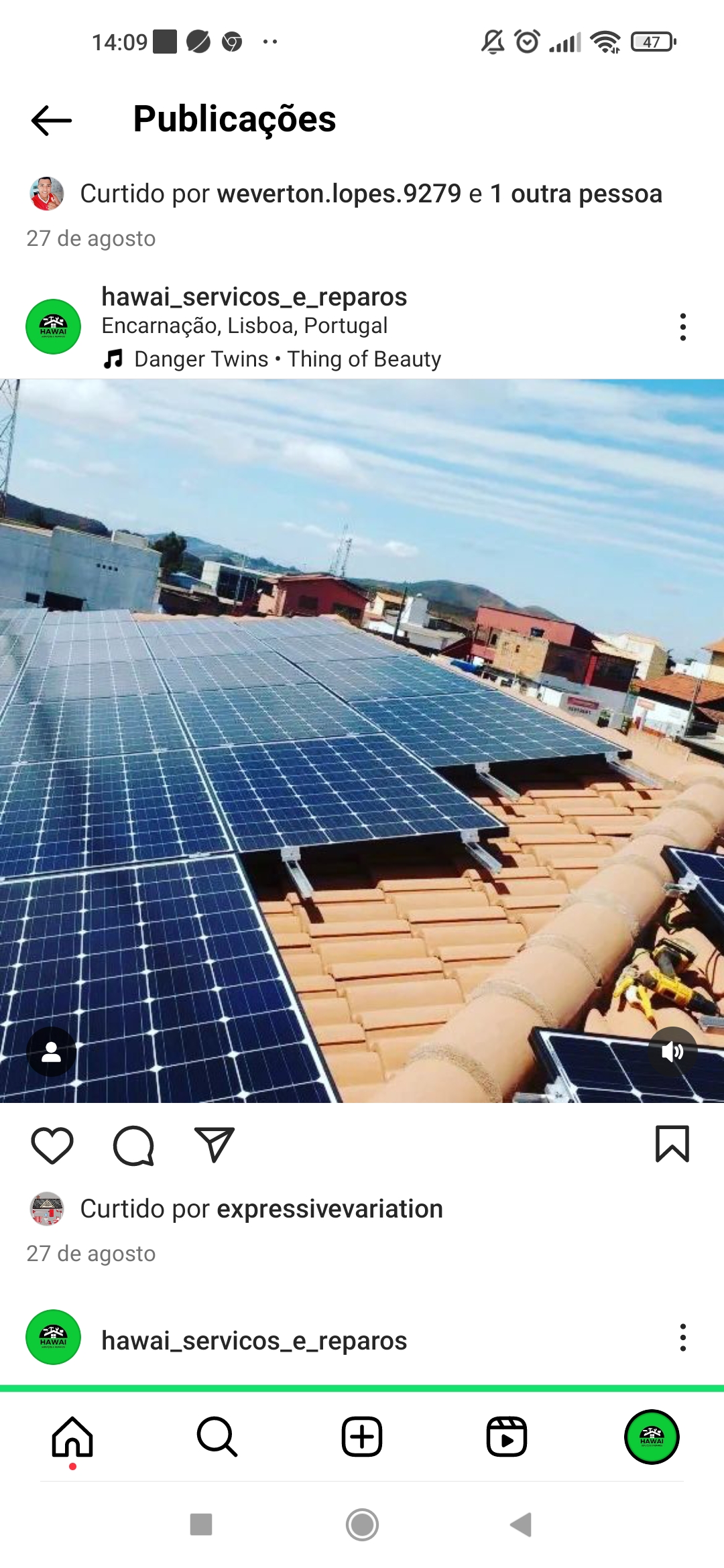Image resolution: width=724 pixels, height=1568 pixels.
Task: Show tagged people on the video
Action: coord(51,1052)
